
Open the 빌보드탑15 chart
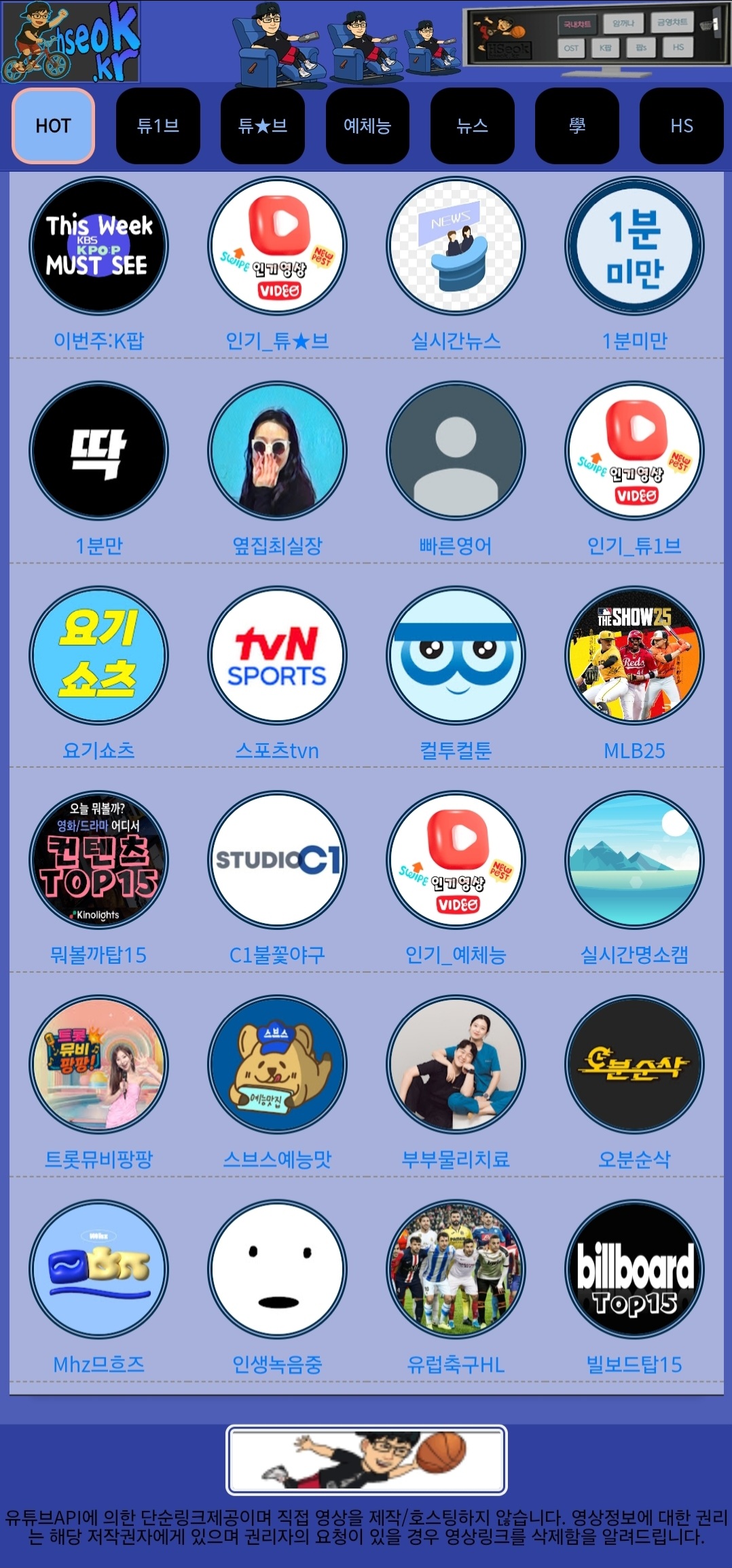coord(635,1269)
